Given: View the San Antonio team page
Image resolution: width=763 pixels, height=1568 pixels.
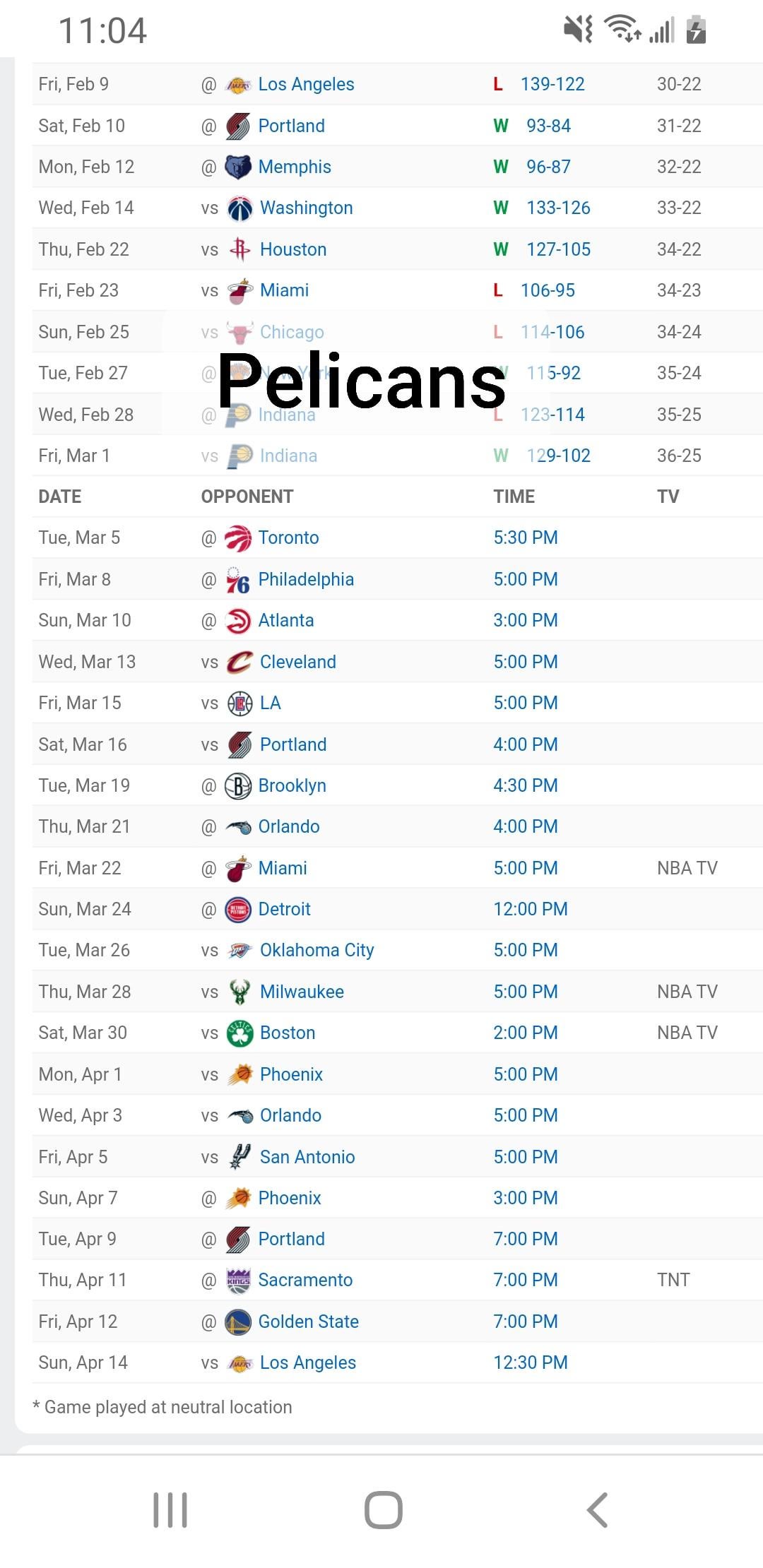Looking at the screenshot, I should tap(307, 1157).
